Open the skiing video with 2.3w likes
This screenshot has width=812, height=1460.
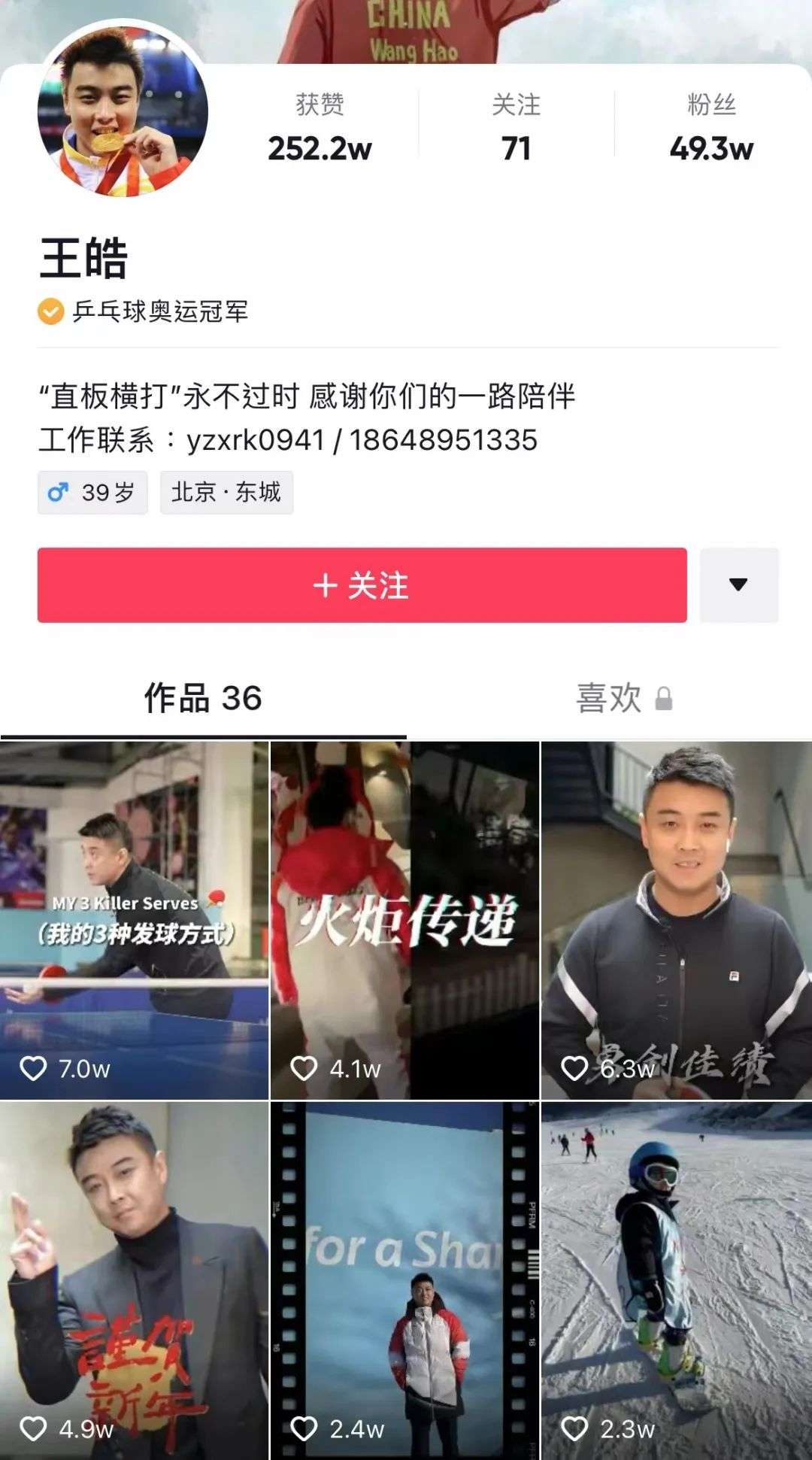(676, 1280)
